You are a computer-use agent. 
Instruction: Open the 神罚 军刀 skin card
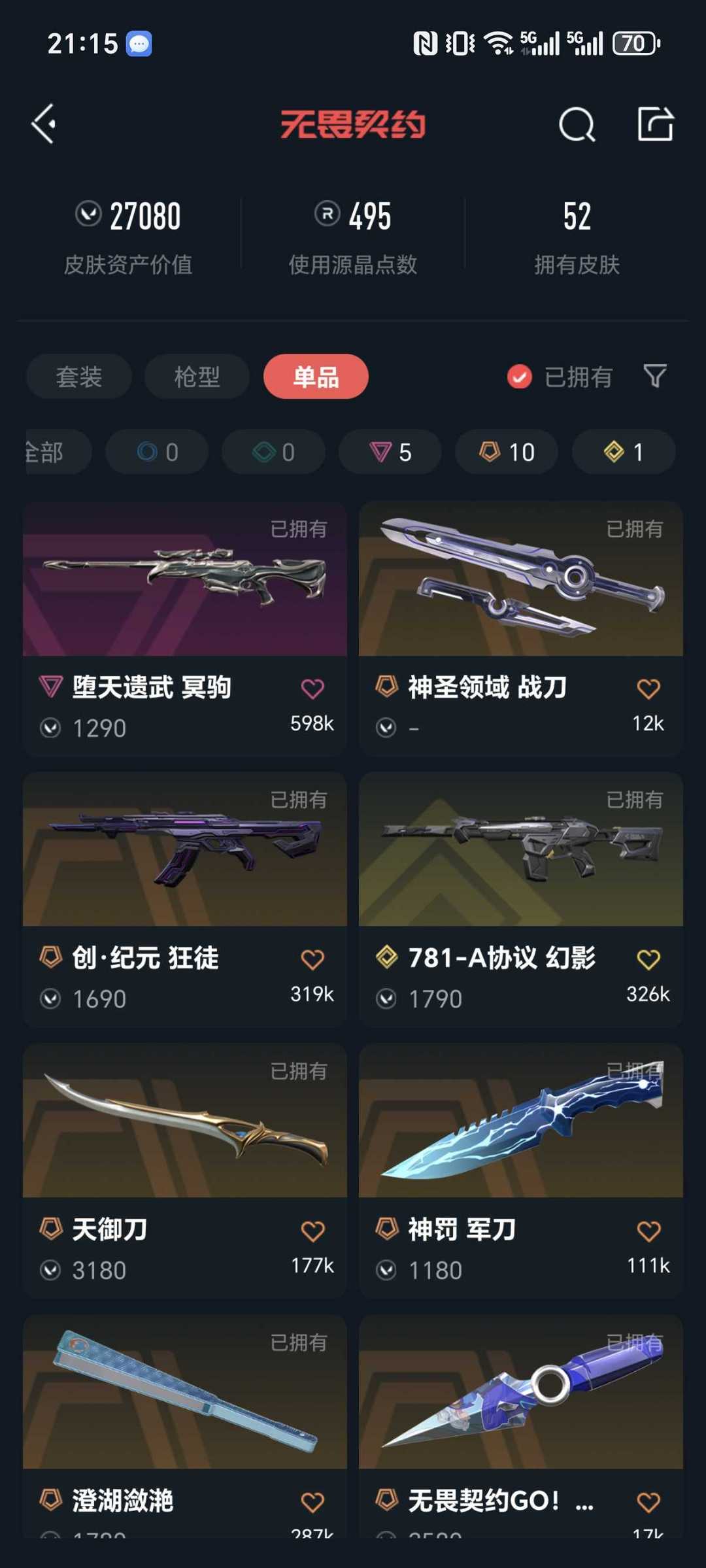click(x=521, y=1171)
